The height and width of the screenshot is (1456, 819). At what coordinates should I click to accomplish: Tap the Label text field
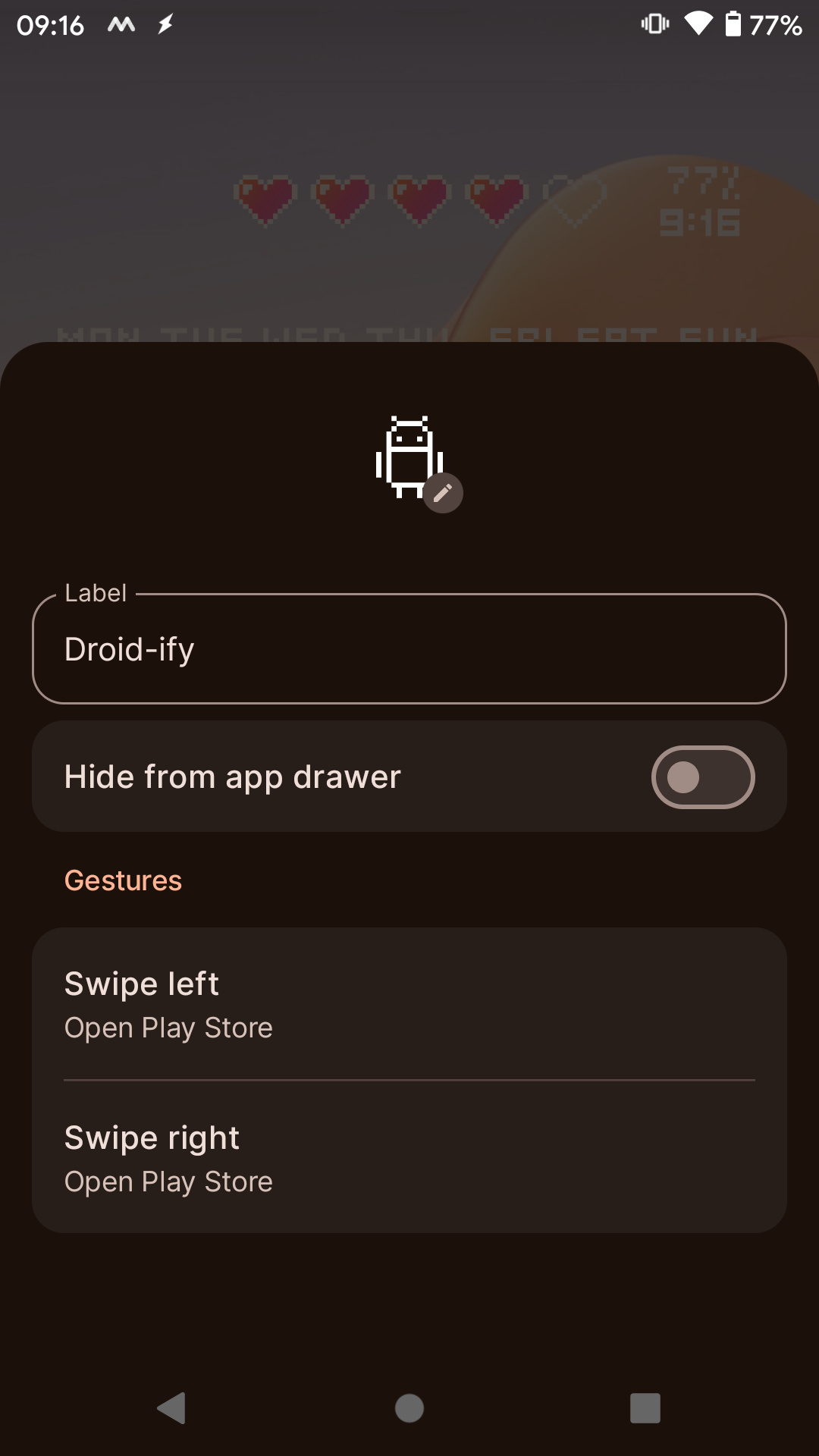pyautogui.click(x=409, y=649)
